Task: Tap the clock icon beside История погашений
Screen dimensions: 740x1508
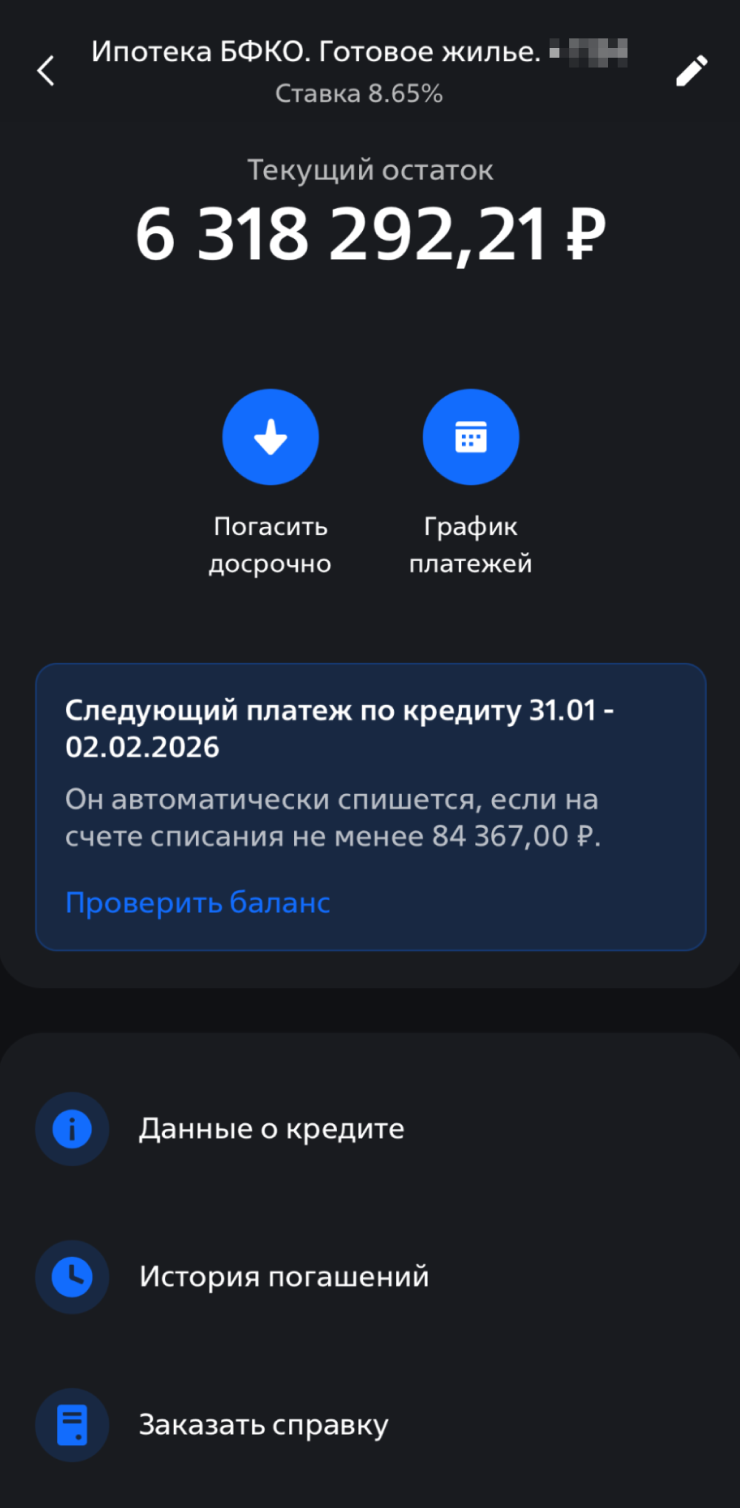Action: click(71, 1276)
